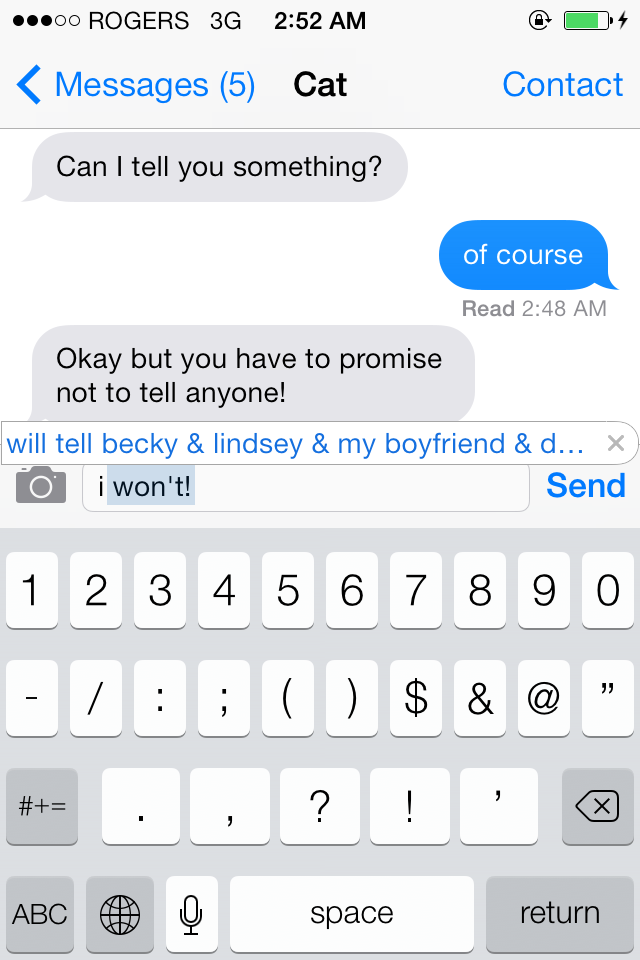
Task: Switch keyboard to ABC letters
Action: click(x=40, y=913)
